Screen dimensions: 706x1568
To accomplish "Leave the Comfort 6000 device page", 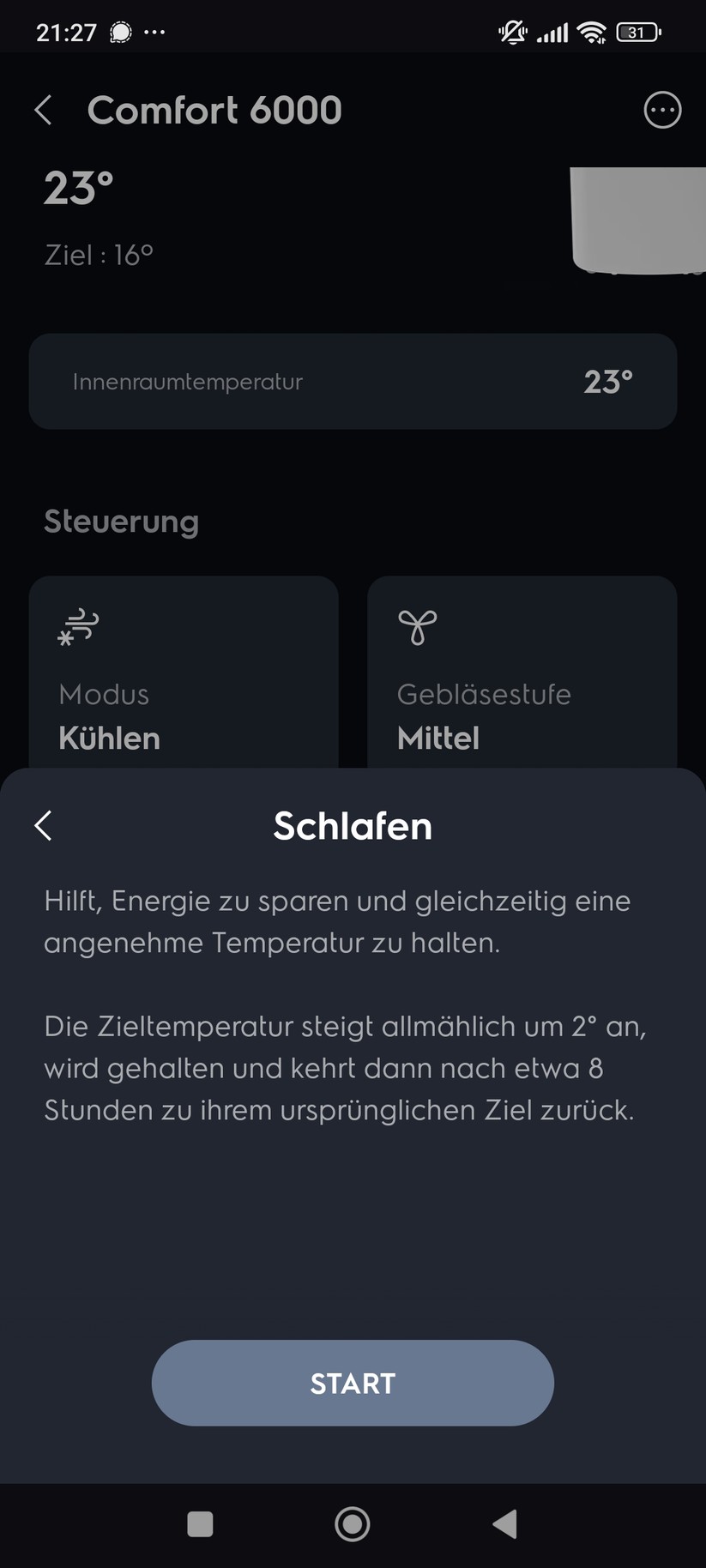I will pos(44,111).
